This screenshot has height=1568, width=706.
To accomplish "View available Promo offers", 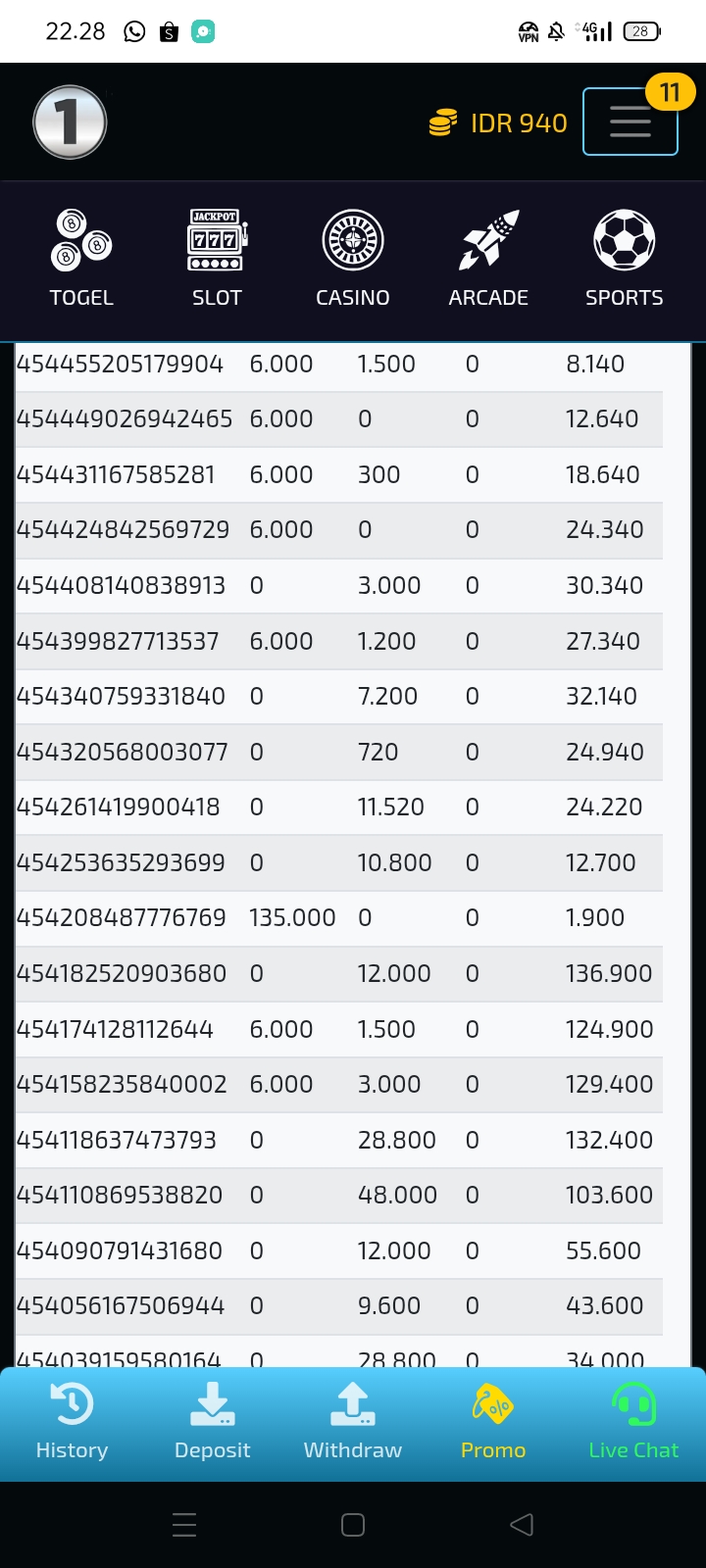I will [493, 1422].
